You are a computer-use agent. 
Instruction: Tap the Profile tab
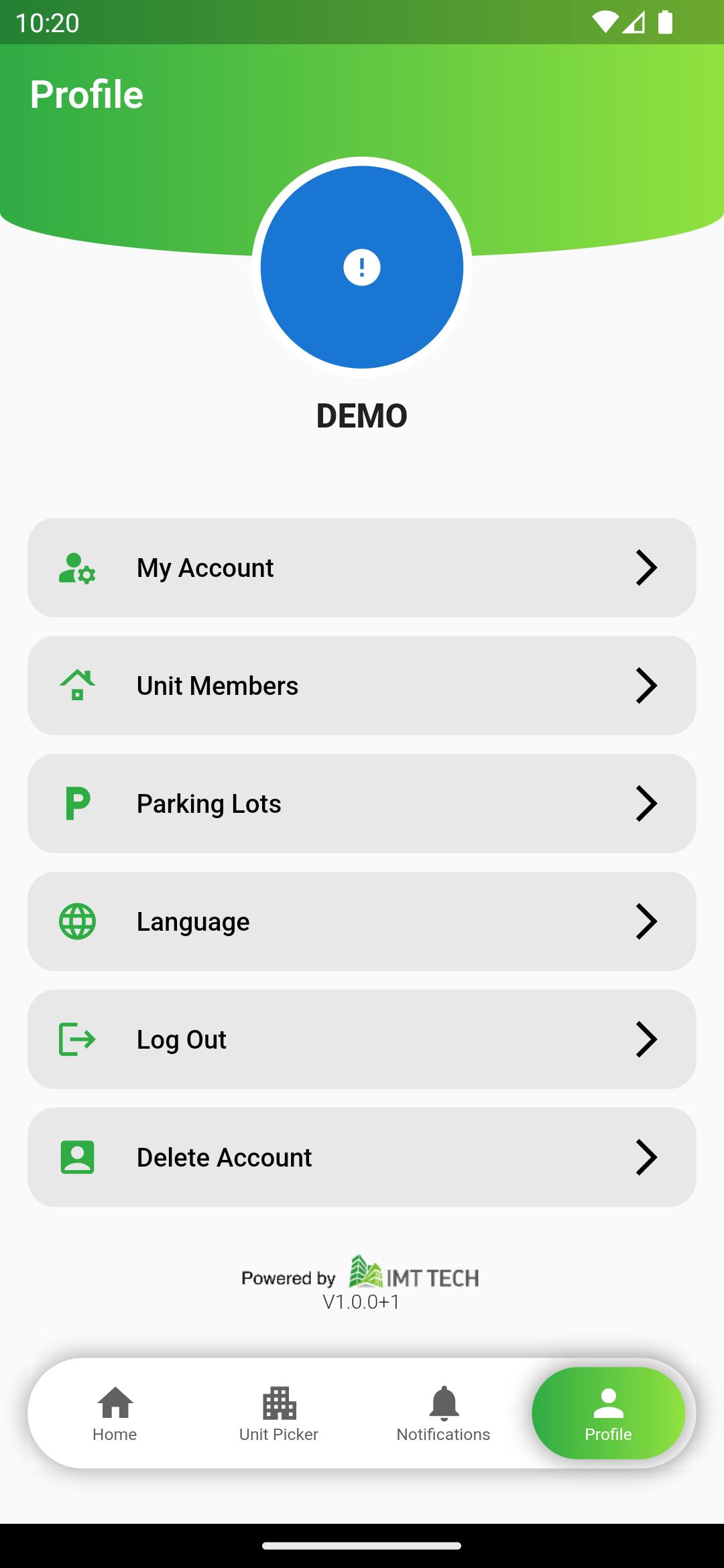pos(608,1414)
